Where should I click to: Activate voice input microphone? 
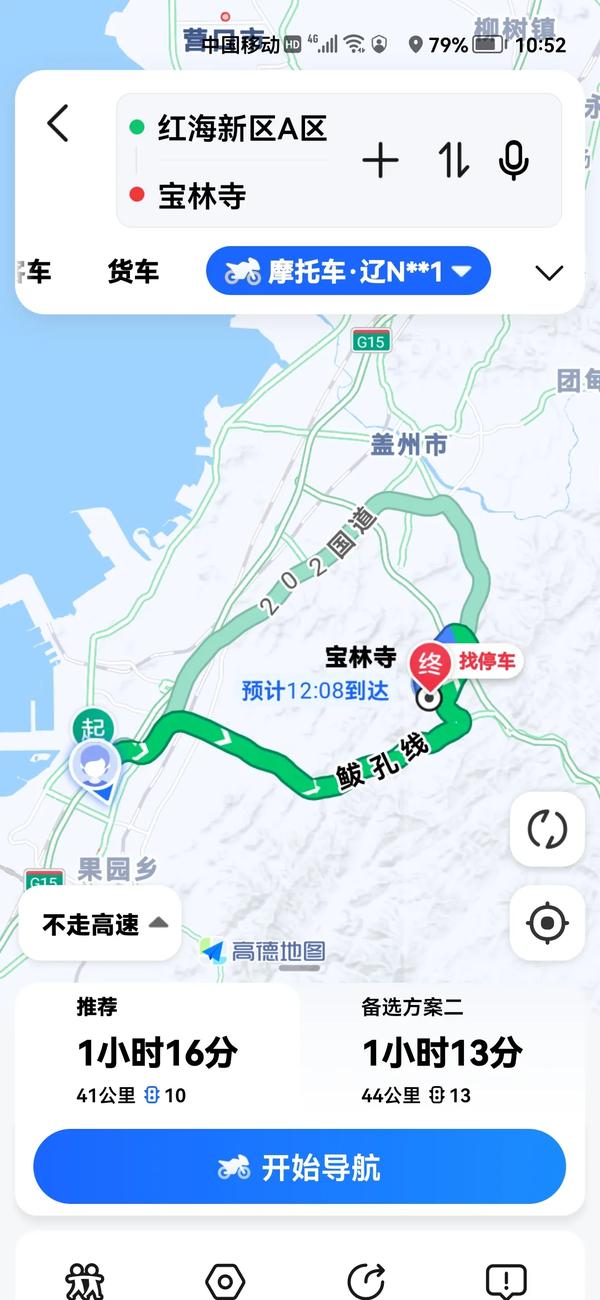[514, 161]
